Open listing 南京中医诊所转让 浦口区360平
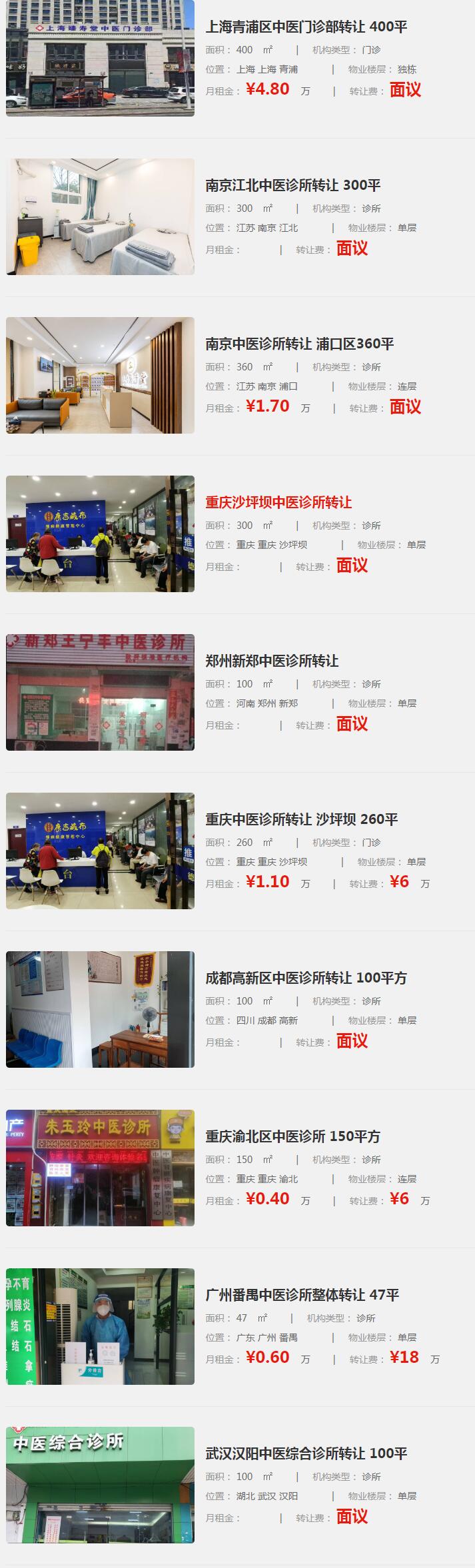 [299, 344]
